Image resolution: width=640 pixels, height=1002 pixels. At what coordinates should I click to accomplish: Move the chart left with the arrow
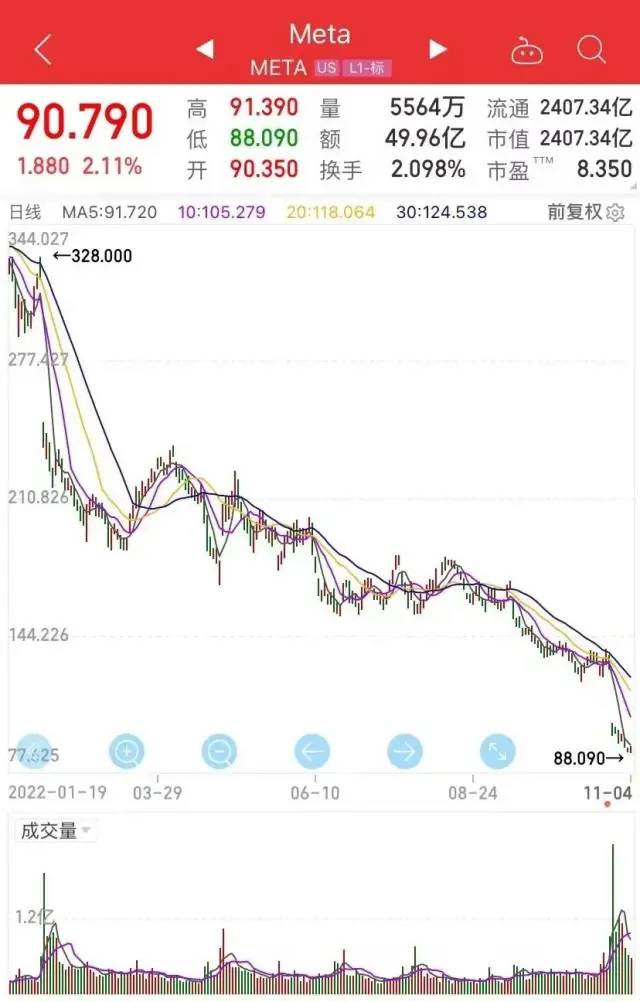click(x=312, y=750)
